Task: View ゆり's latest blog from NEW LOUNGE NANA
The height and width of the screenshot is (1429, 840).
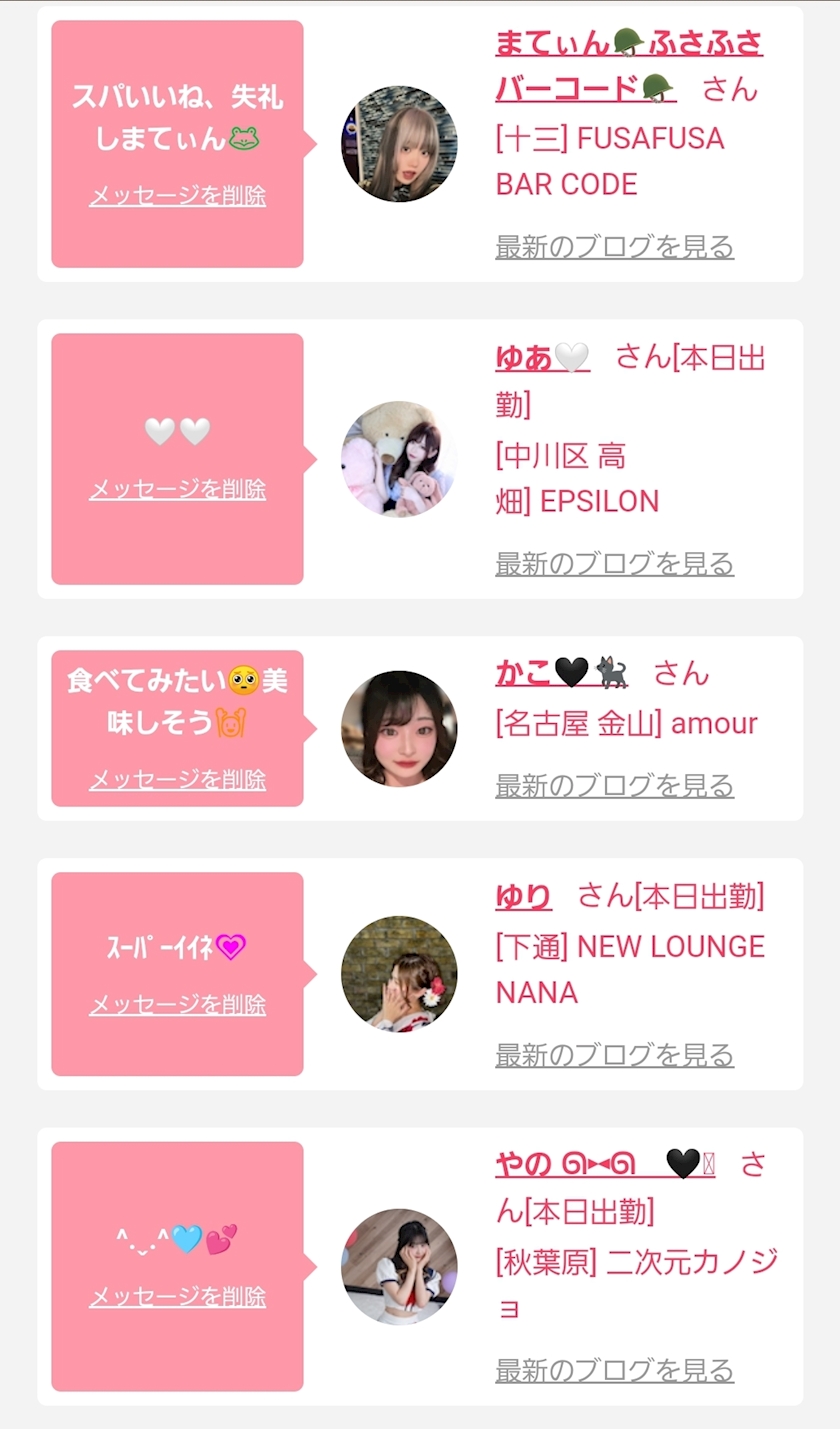Action: (x=614, y=1055)
